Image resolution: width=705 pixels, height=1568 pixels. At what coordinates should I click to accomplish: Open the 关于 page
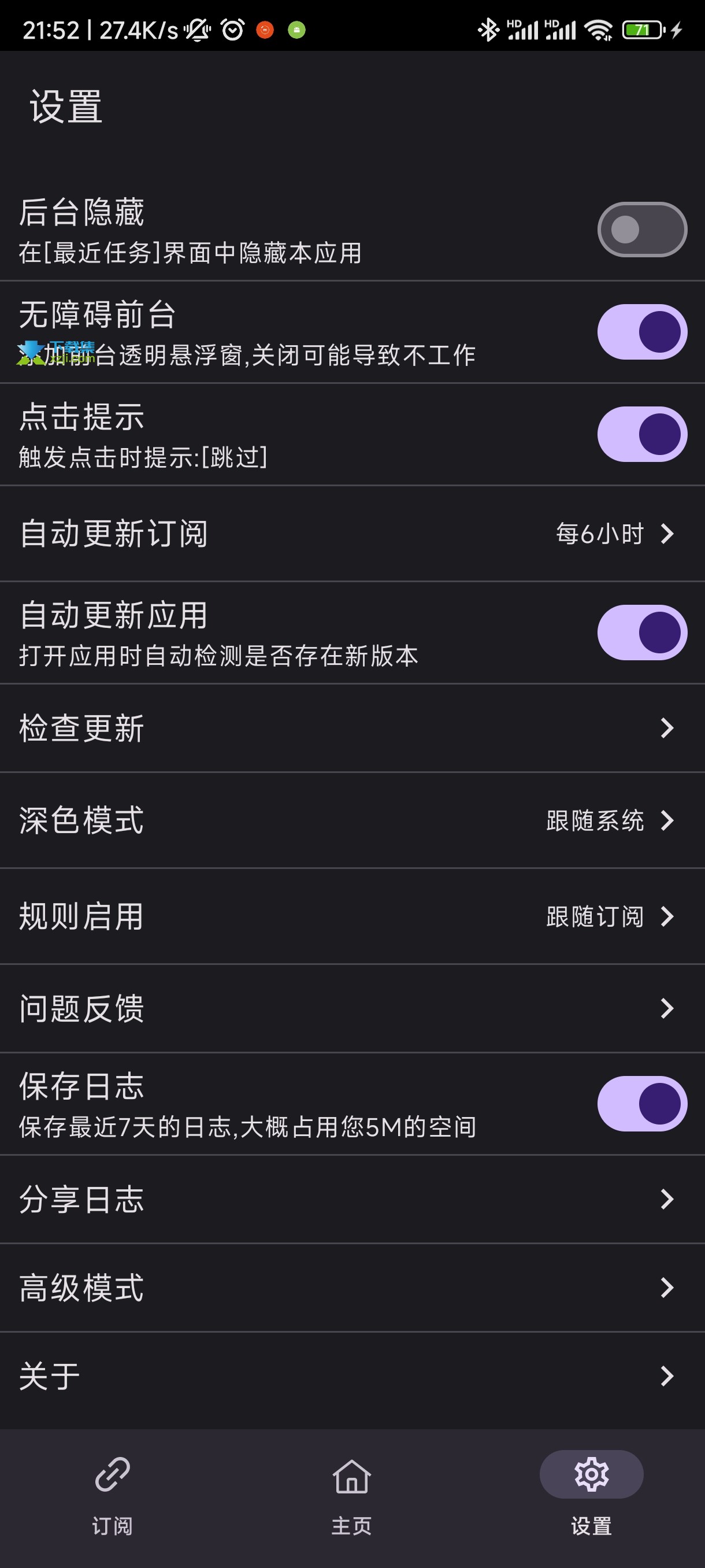352,1375
